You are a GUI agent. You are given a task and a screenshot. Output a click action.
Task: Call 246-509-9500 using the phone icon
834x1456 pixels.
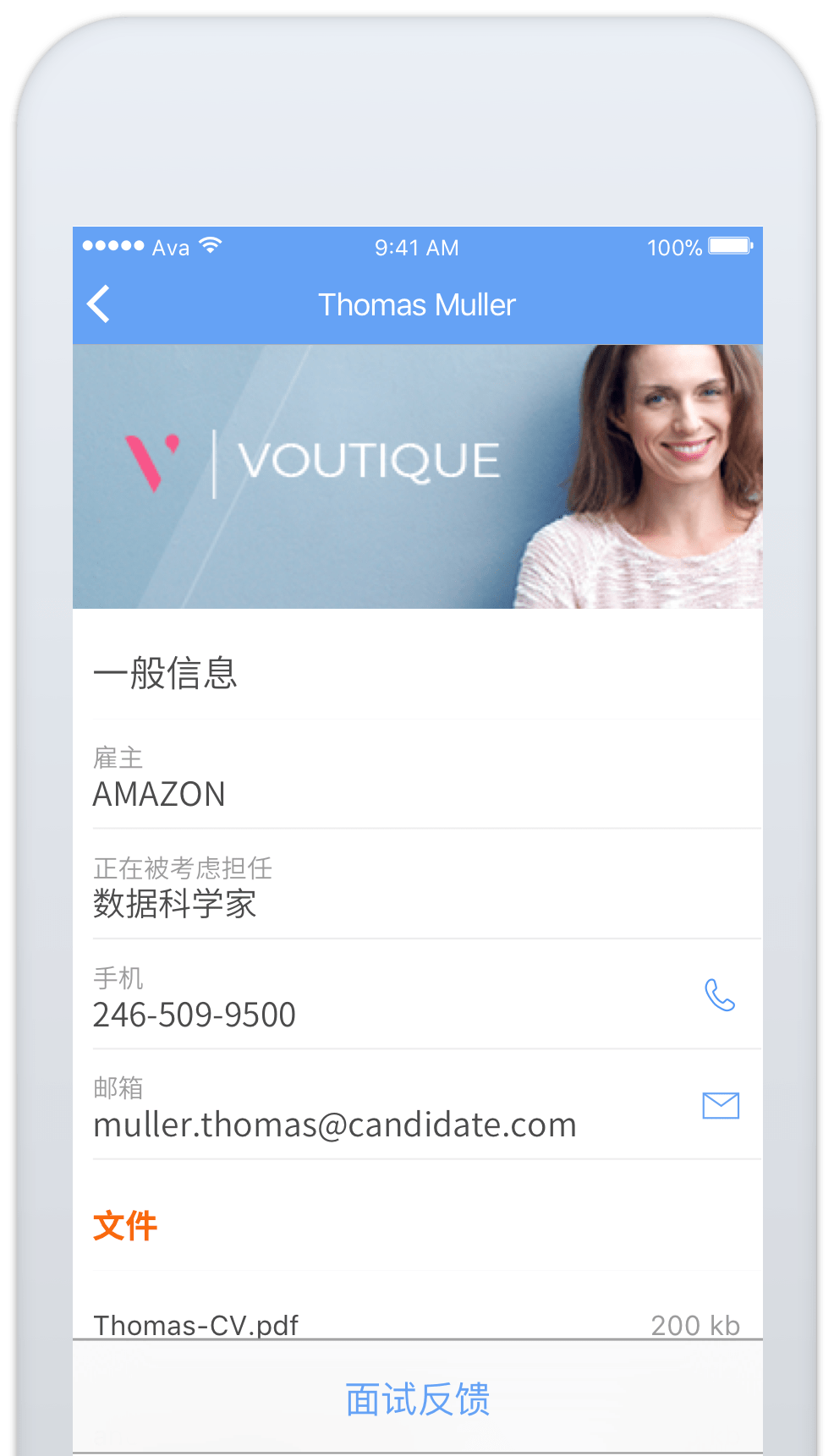pos(720,995)
